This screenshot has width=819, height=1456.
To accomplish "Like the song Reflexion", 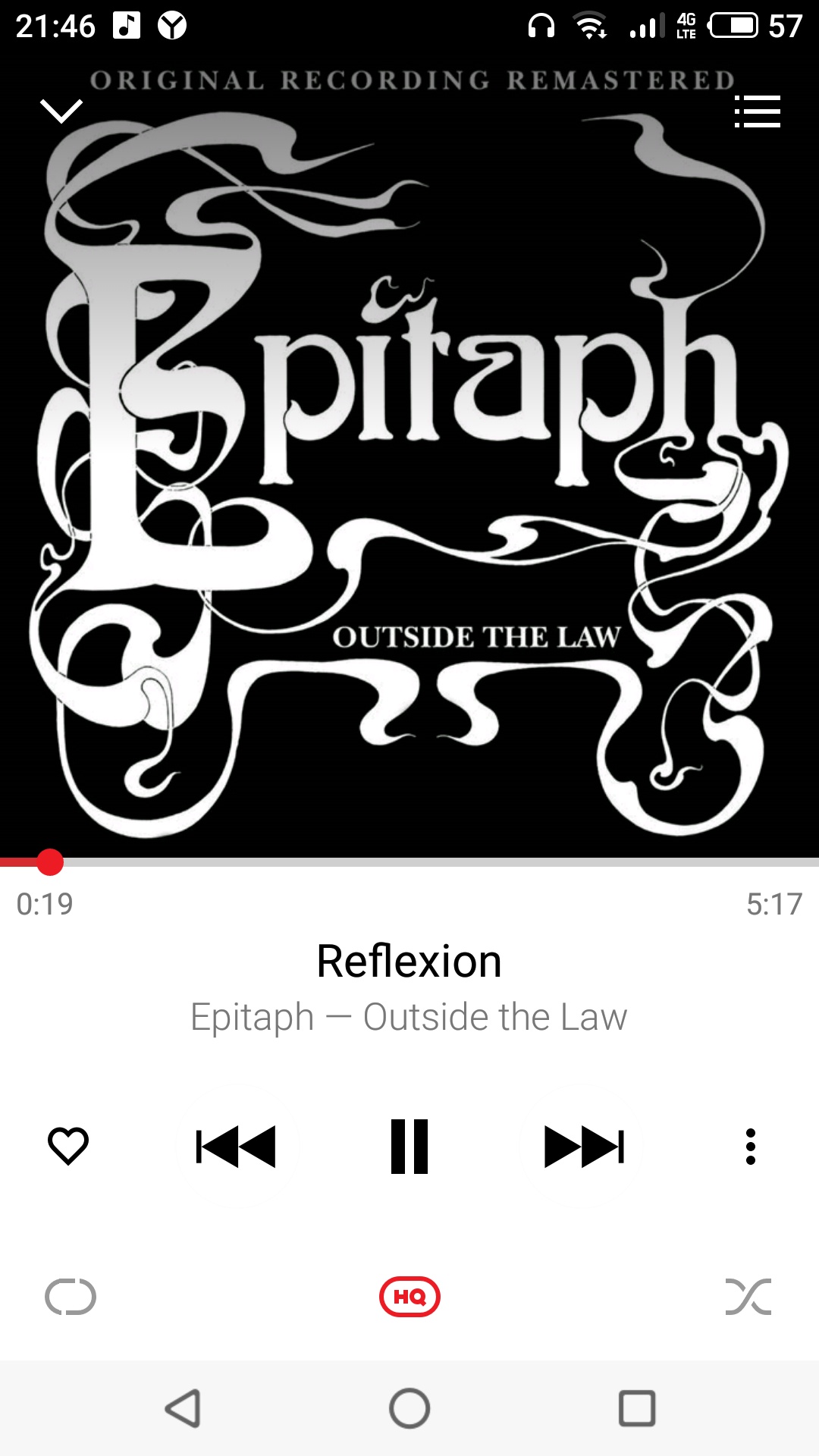I will (68, 1146).
